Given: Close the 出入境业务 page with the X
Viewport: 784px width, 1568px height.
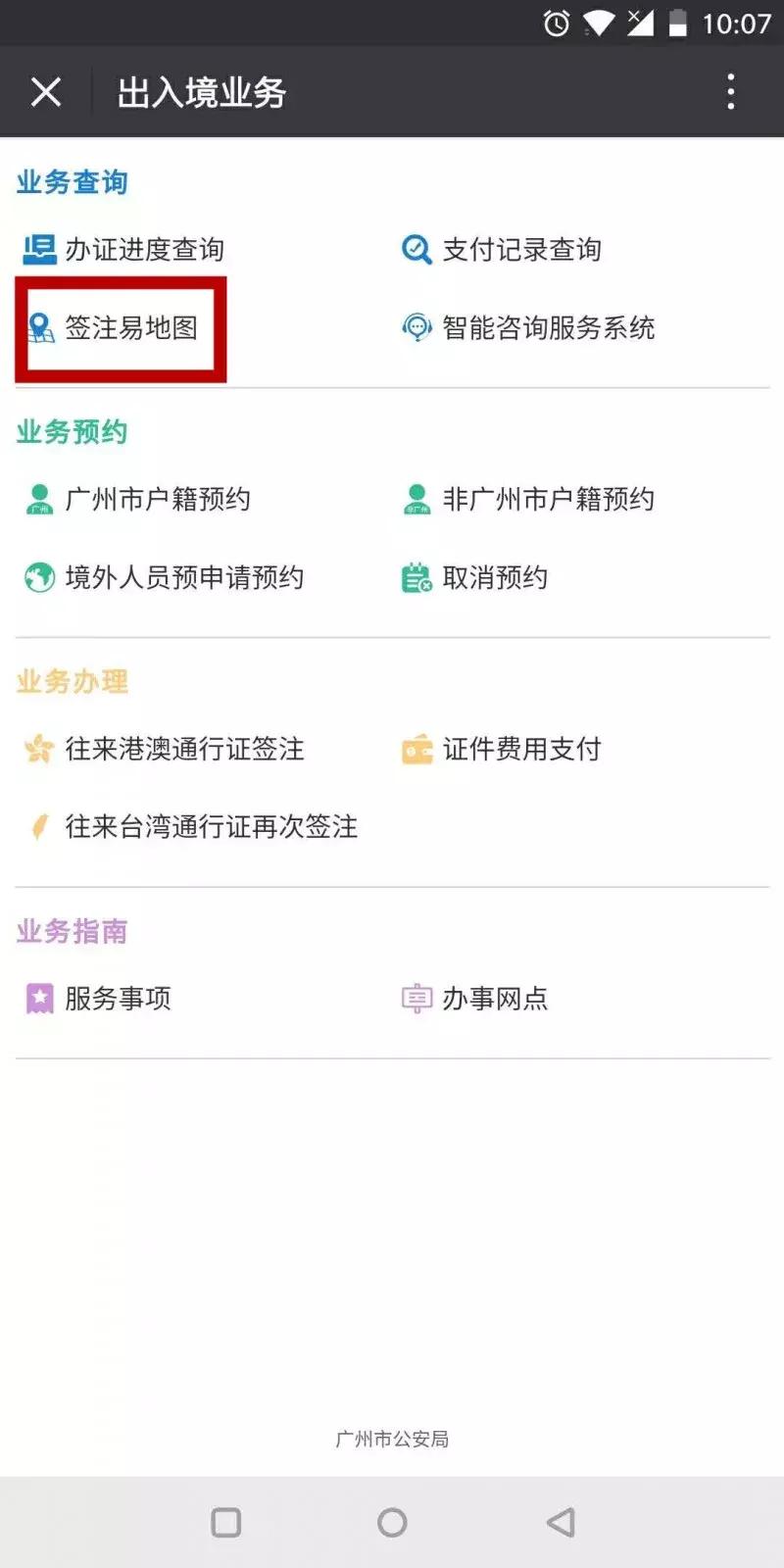Looking at the screenshot, I should point(45,91).
